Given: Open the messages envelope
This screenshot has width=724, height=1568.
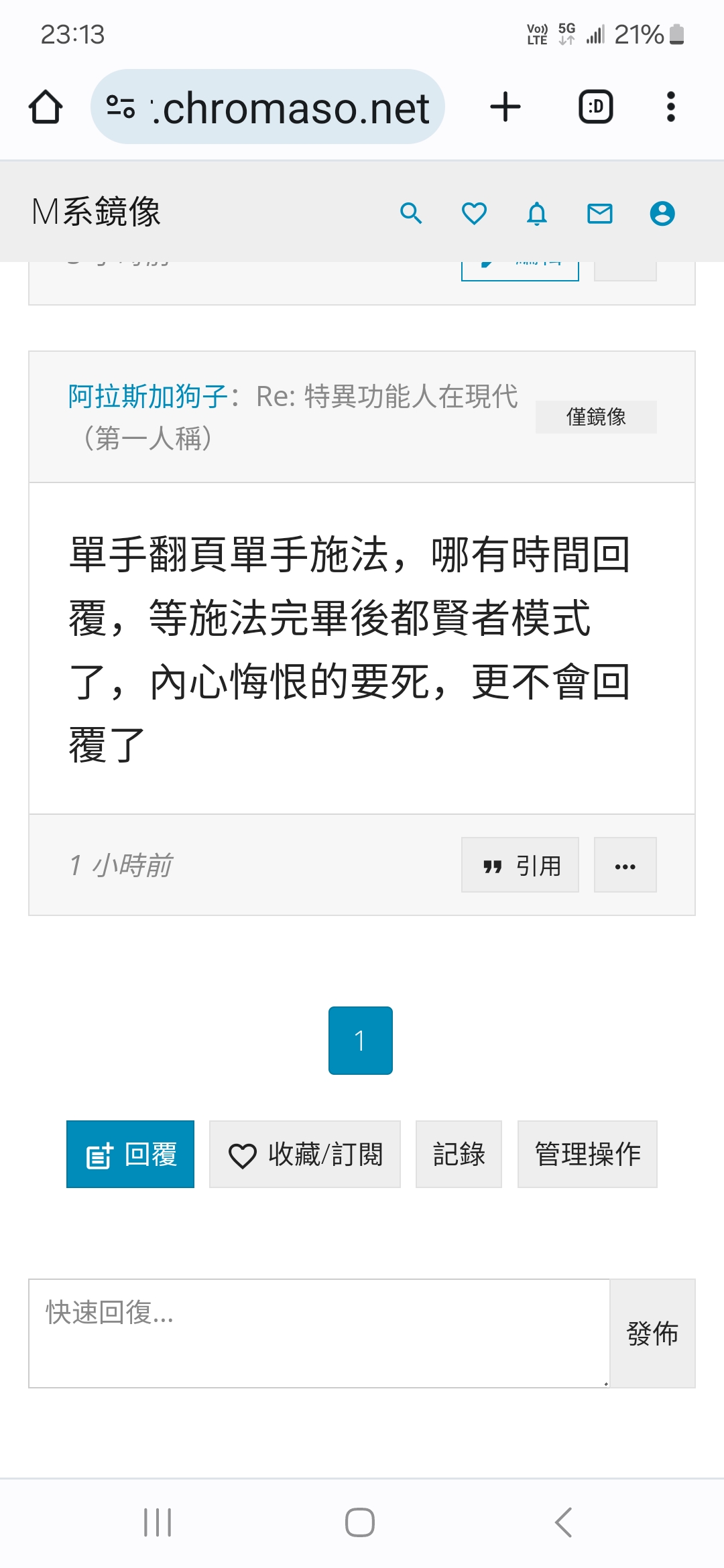Looking at the screenshot, I should [x=599, y=213].
